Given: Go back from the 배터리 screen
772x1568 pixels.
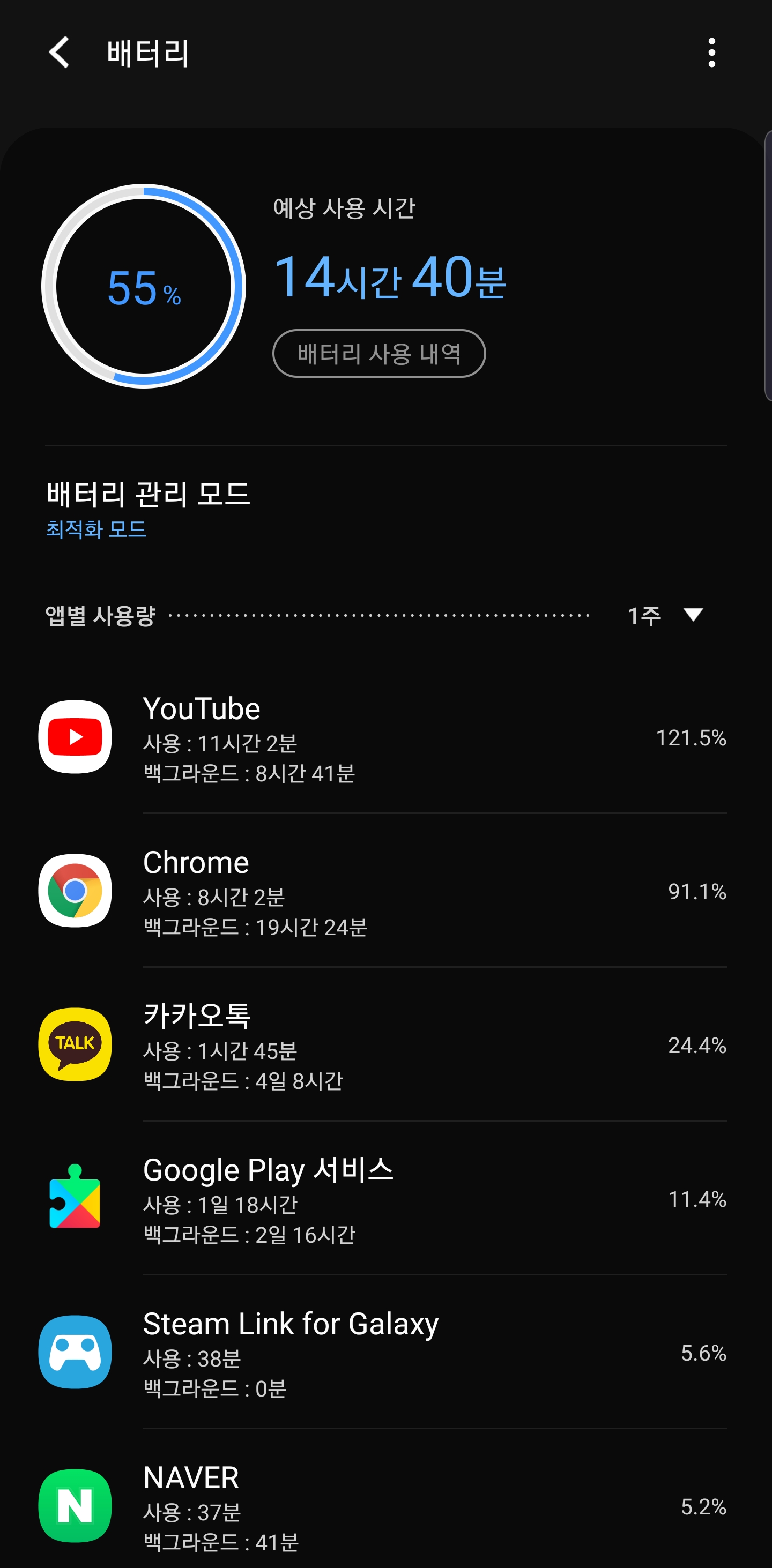Looking at the screenshot, I should tap(59, 53).
